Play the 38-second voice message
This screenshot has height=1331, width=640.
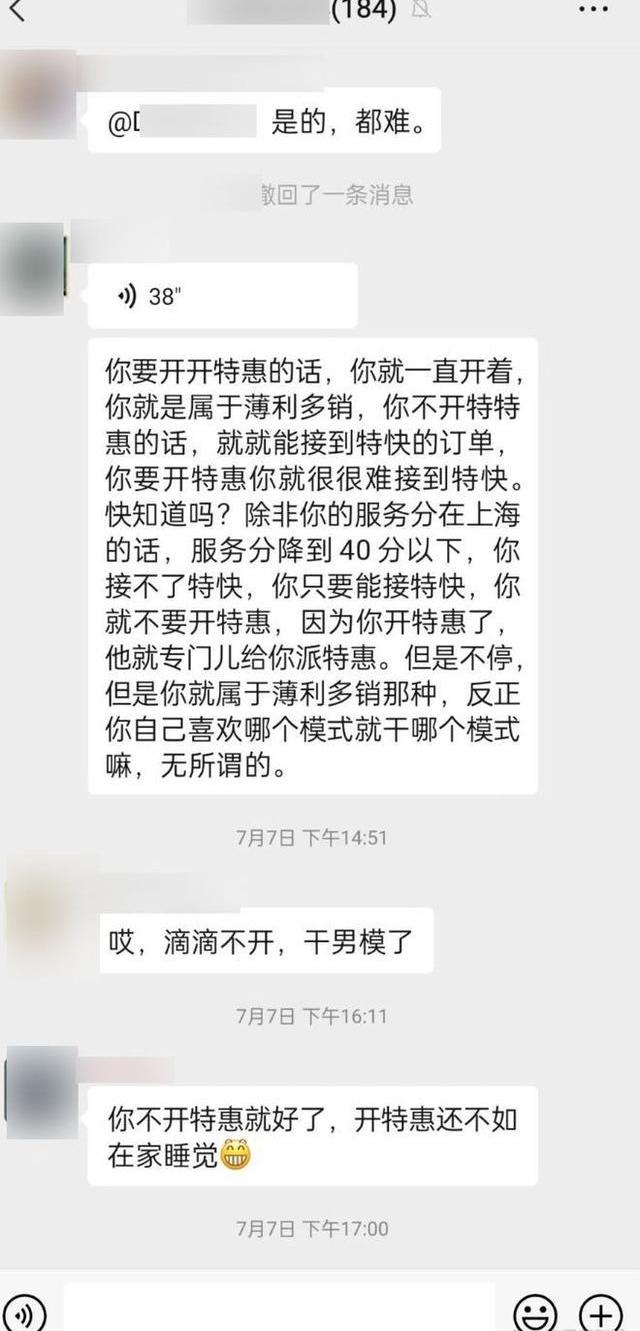(x=222, y=296)
